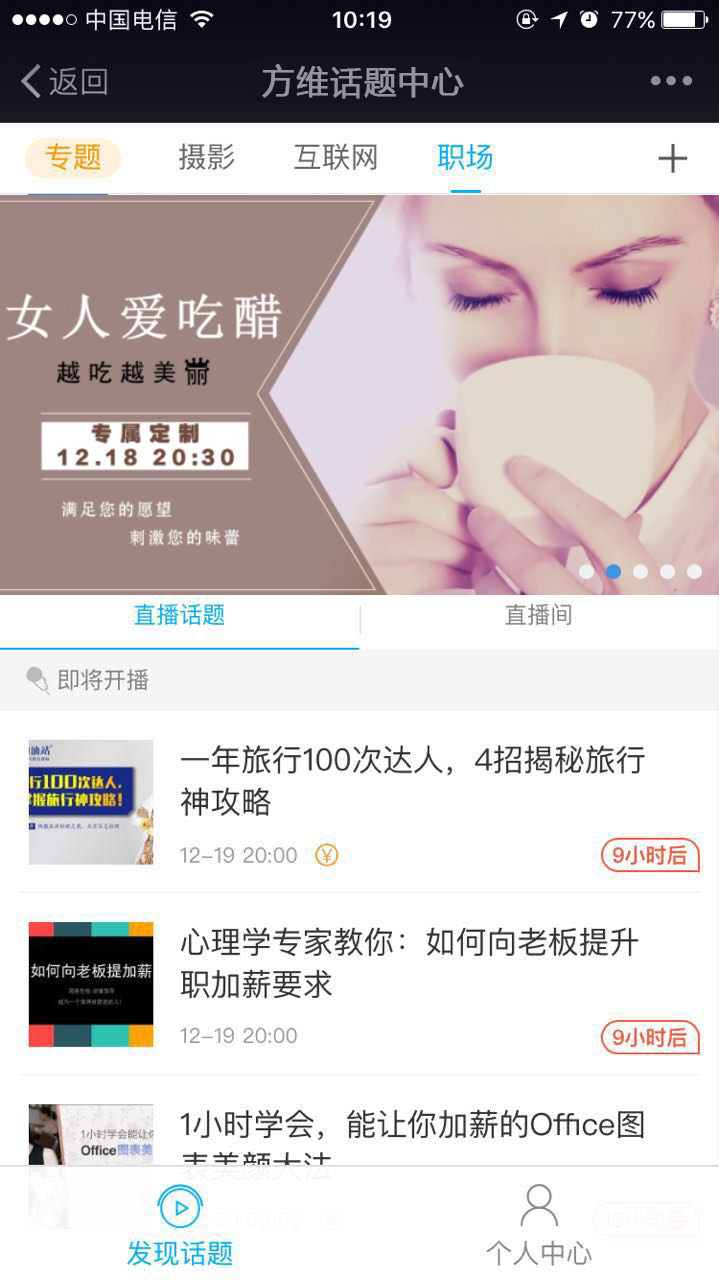Add more categories with the plus icon

(x=672, y=158)
